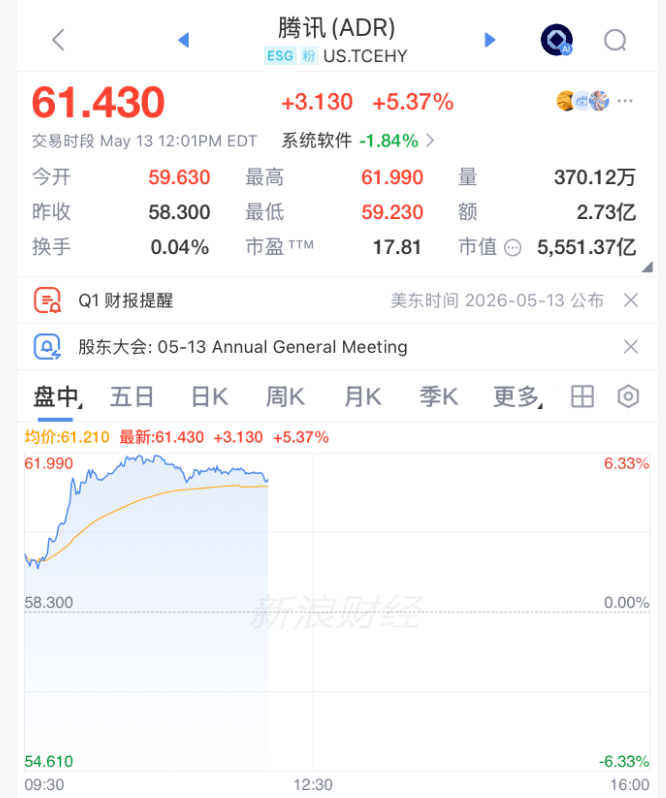Image resolution: width=666 pixels, height=798 pixels.
Task: Switch to the 周K chart
Action: point(285,397)
